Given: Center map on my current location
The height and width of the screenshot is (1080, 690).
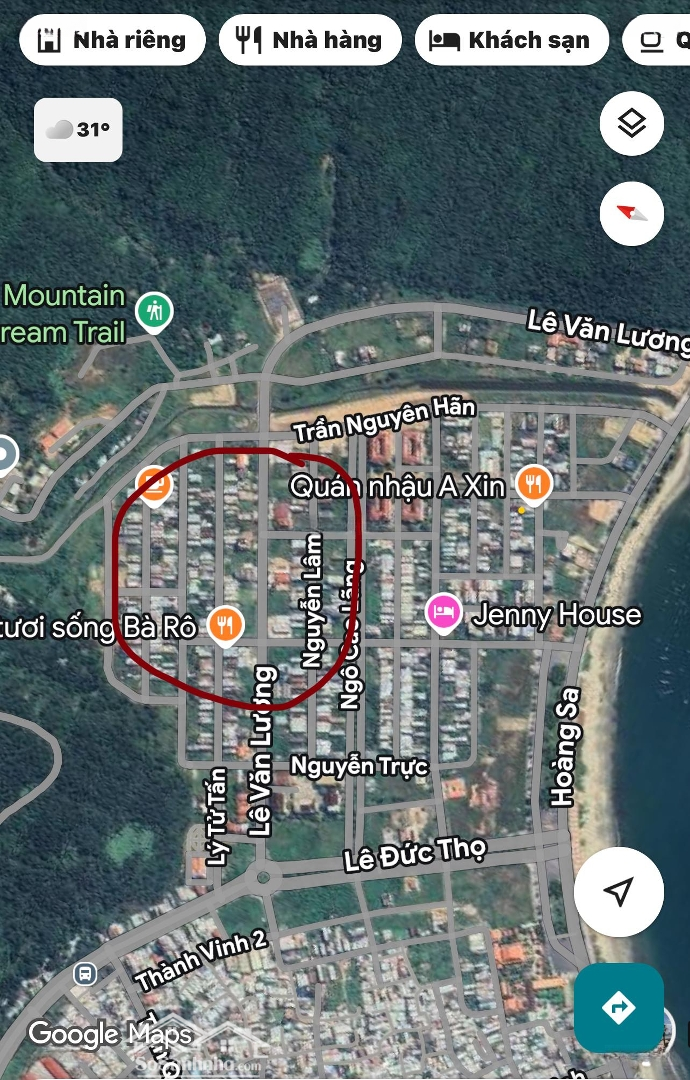Looking at the screenshot, I should point(619,891).
